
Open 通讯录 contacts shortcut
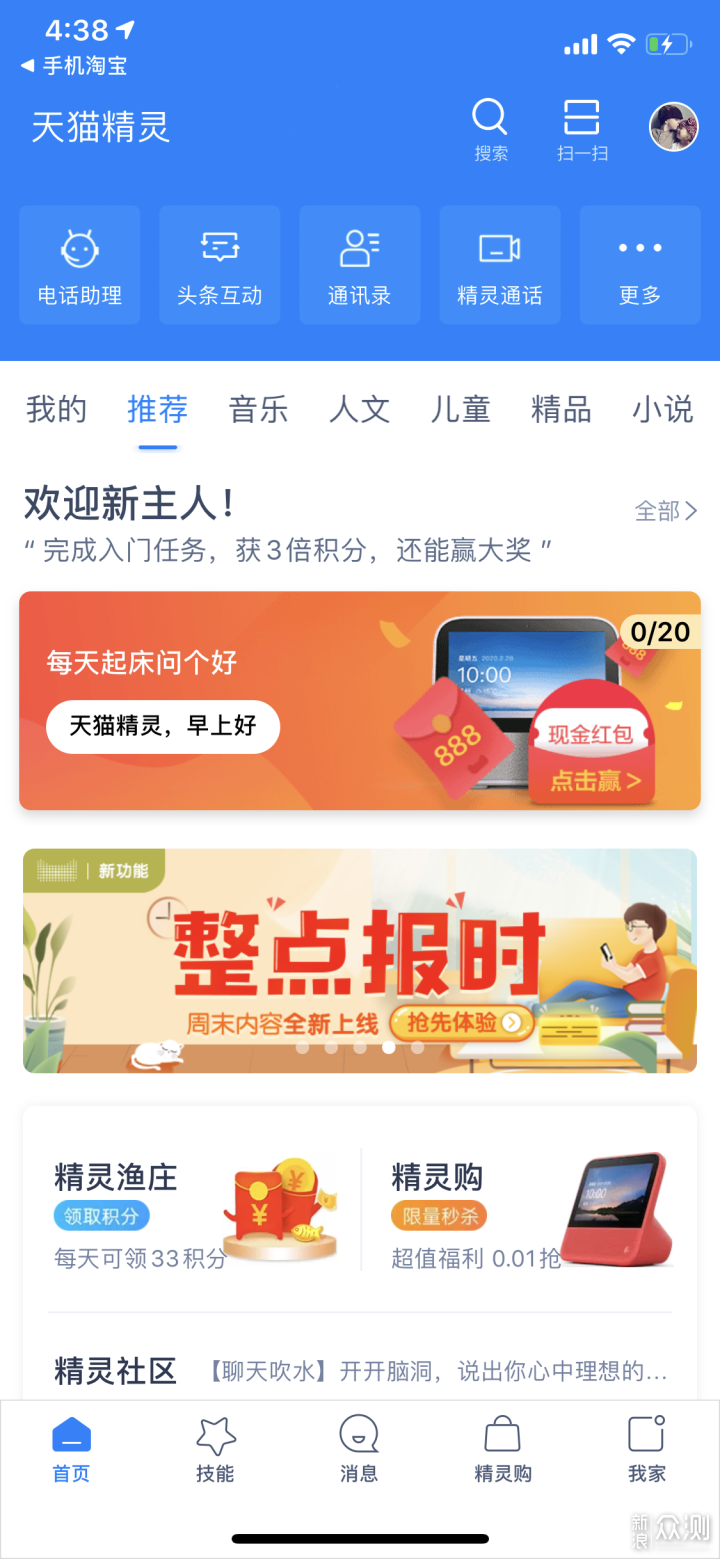tap(360, 265)
